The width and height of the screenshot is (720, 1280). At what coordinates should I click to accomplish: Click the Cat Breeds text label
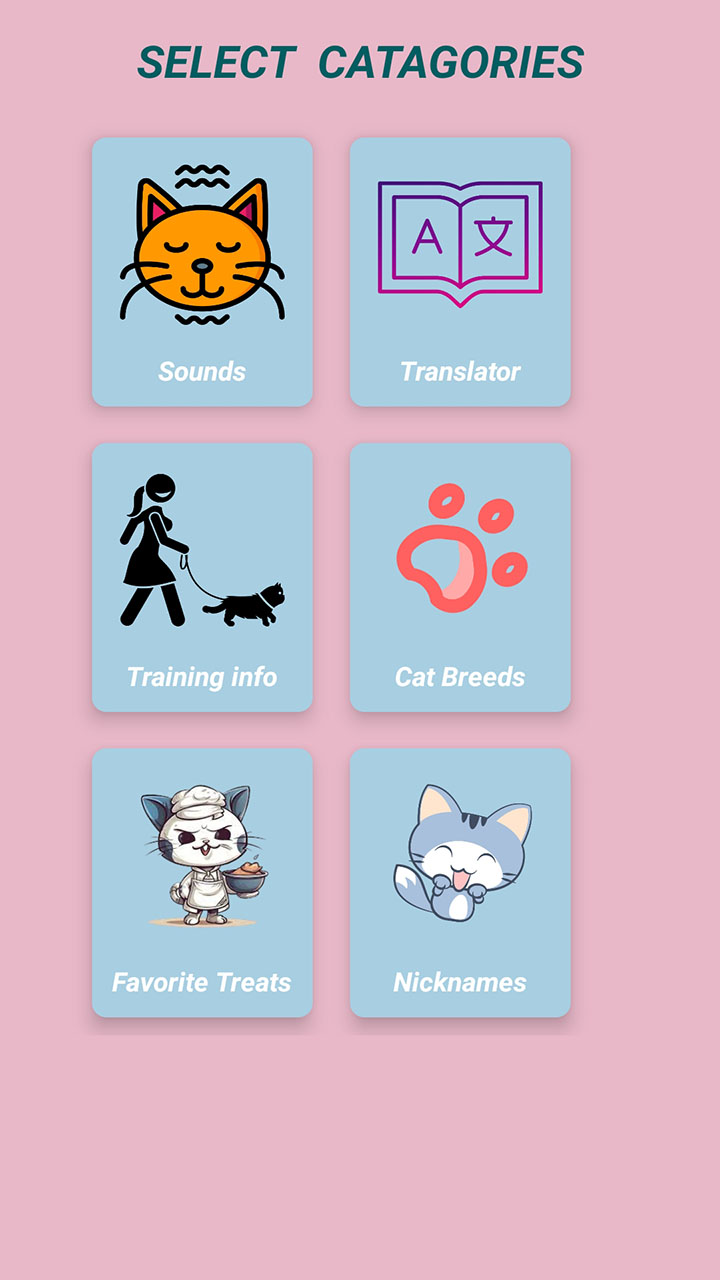(460, 676)
